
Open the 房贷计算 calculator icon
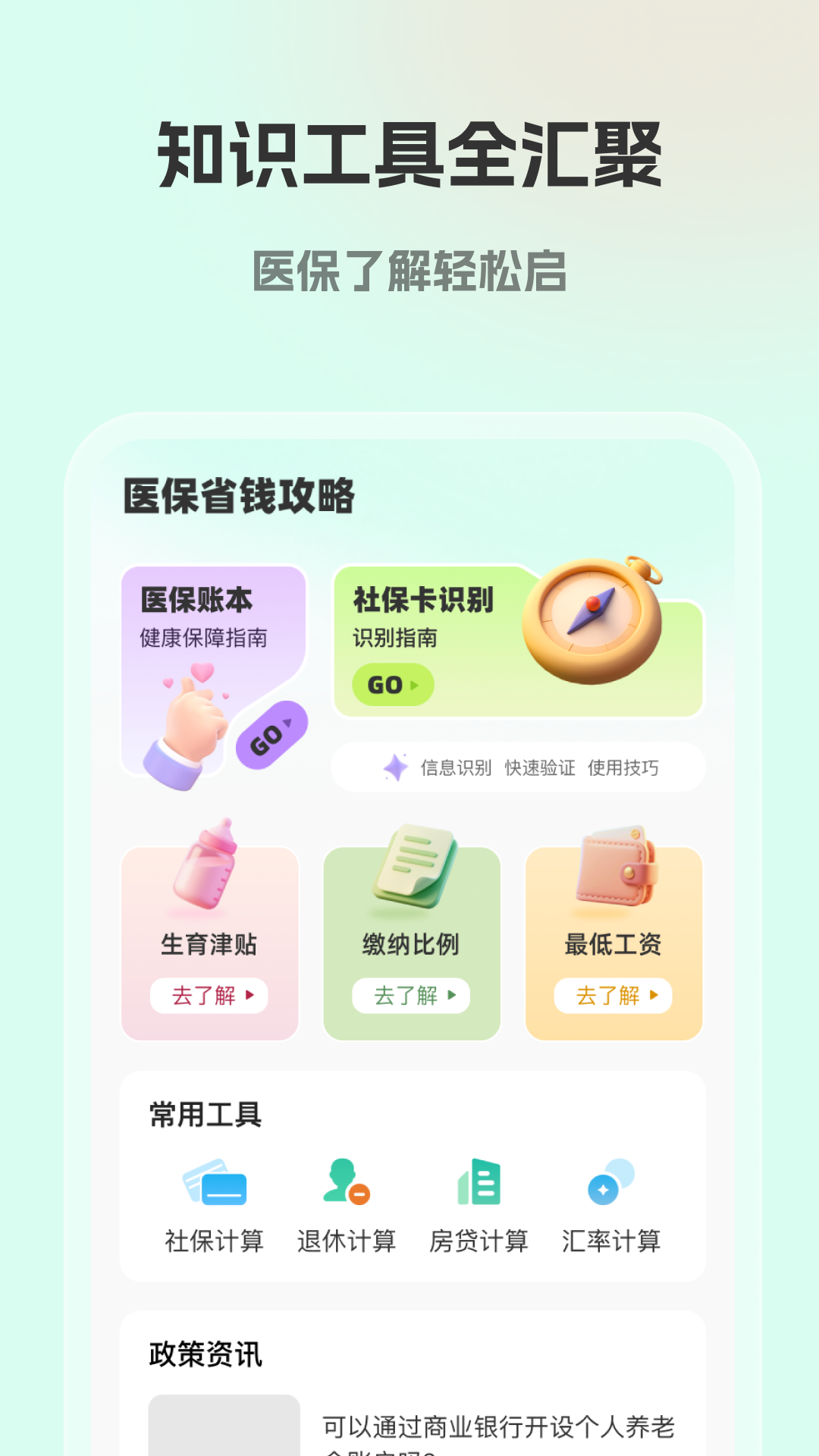pos(479,1183)
